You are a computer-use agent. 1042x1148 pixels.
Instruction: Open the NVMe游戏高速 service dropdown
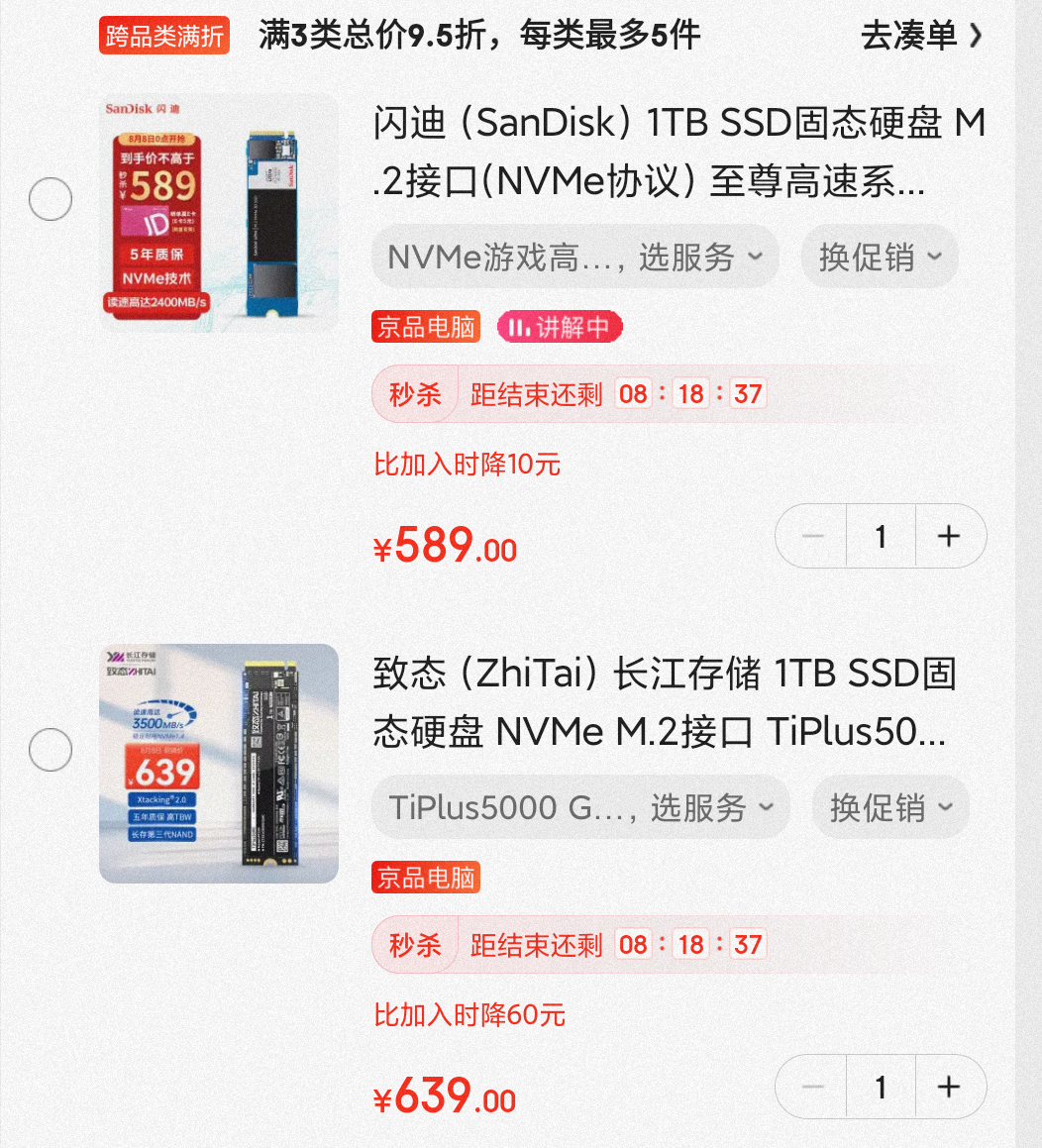574,256
